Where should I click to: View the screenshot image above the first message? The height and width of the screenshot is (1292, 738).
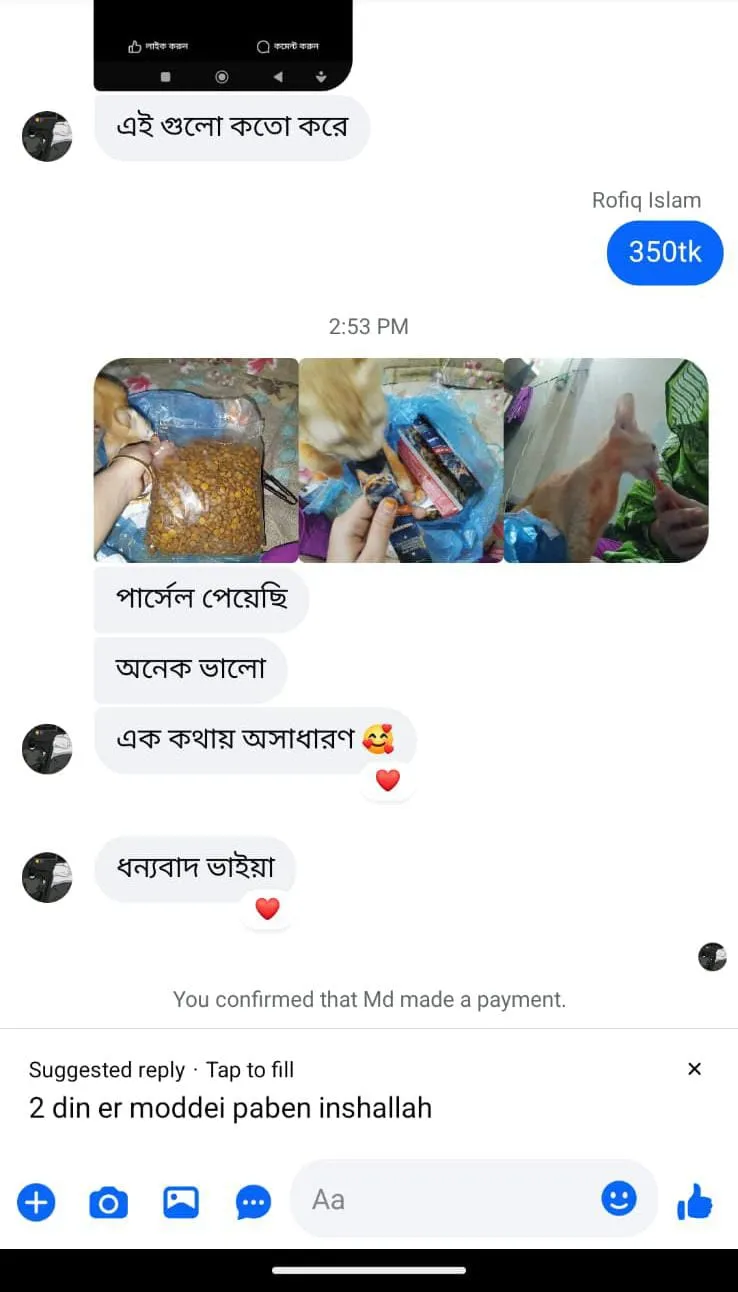[x=223, y=45]
